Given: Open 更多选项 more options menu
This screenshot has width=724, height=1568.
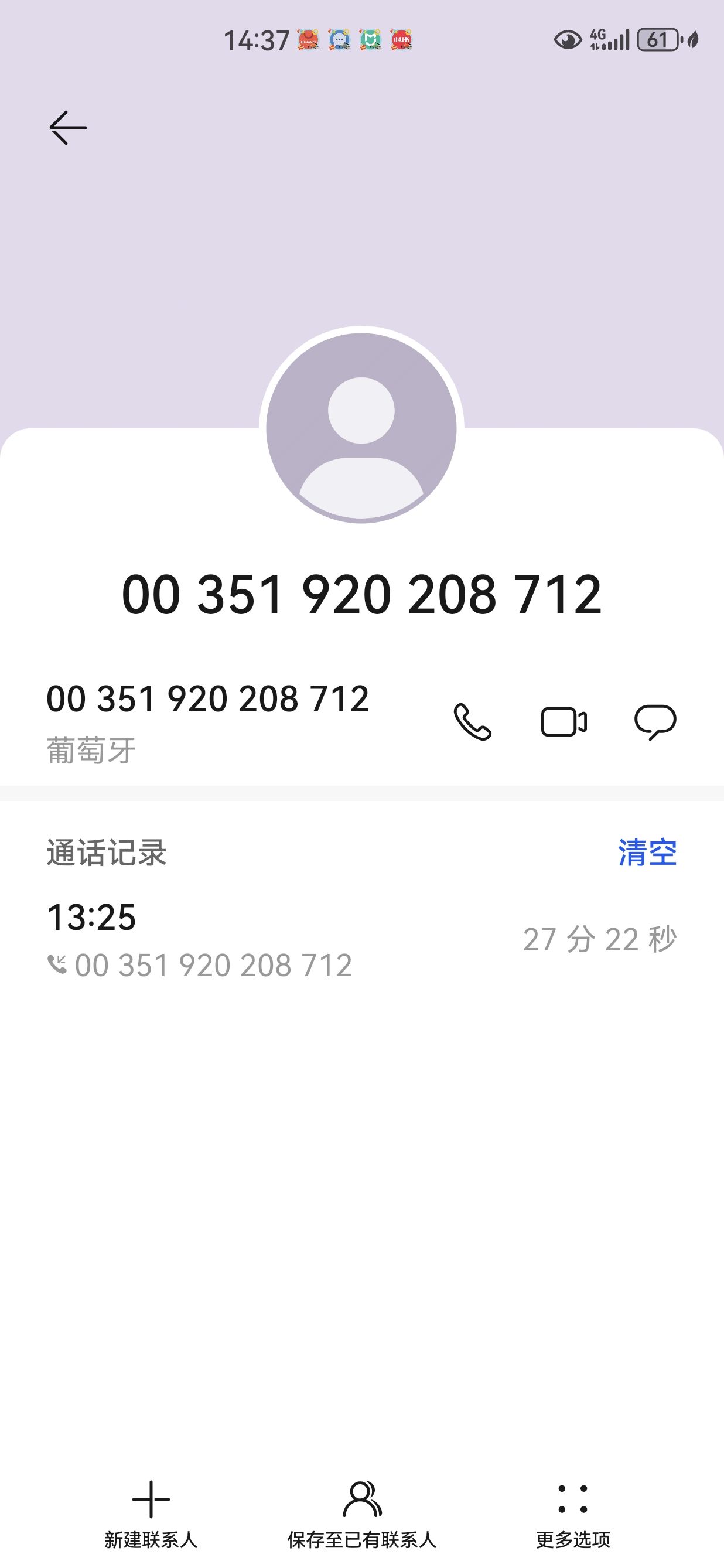Looking at the screenshot, I should pos(573,1515).
